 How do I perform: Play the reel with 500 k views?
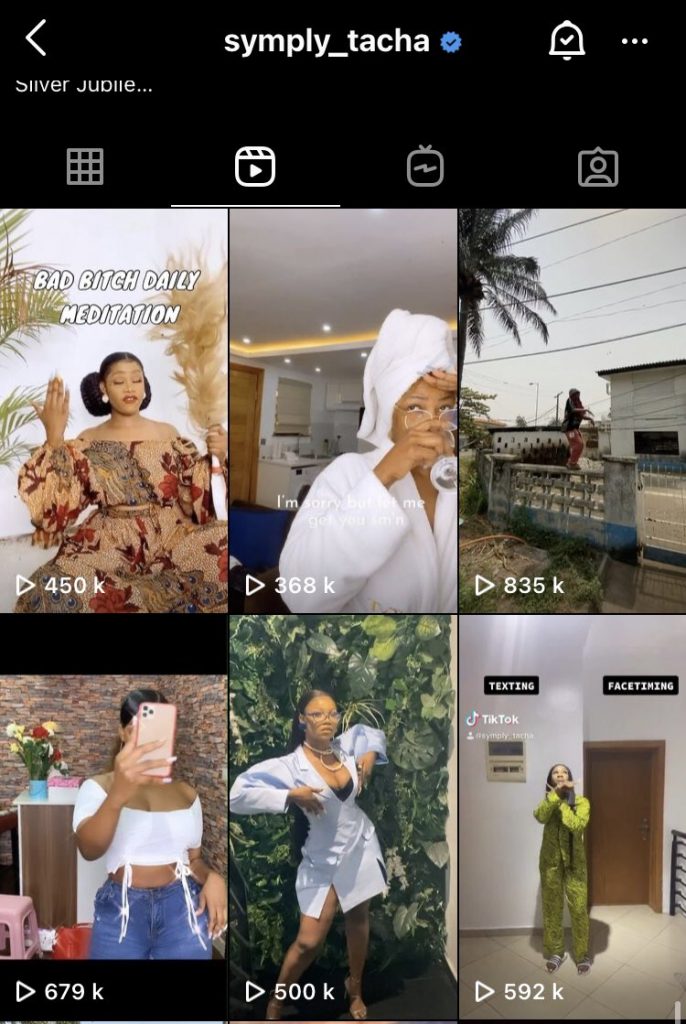343,818
